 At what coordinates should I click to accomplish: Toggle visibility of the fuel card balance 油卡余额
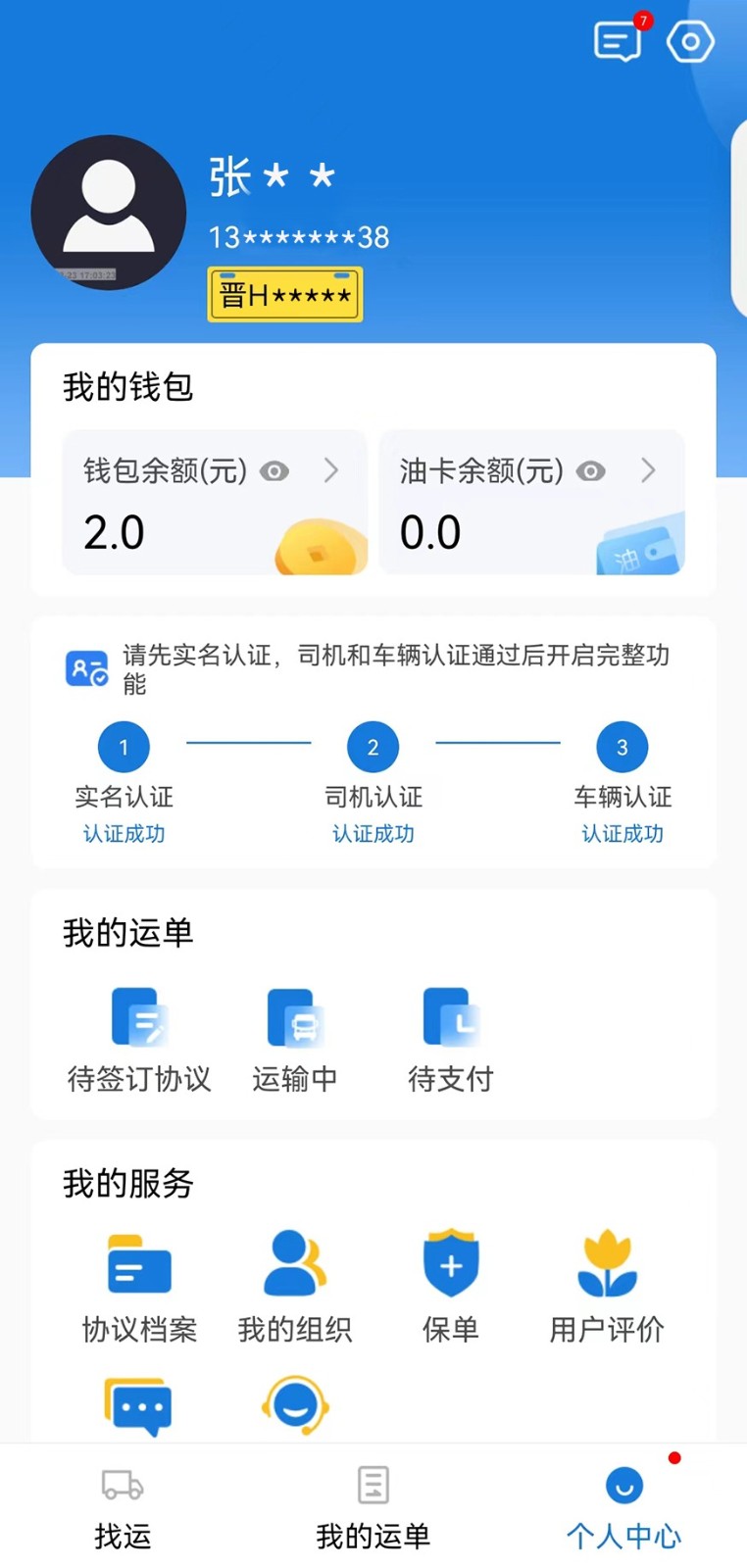click(x=590, y=471)
